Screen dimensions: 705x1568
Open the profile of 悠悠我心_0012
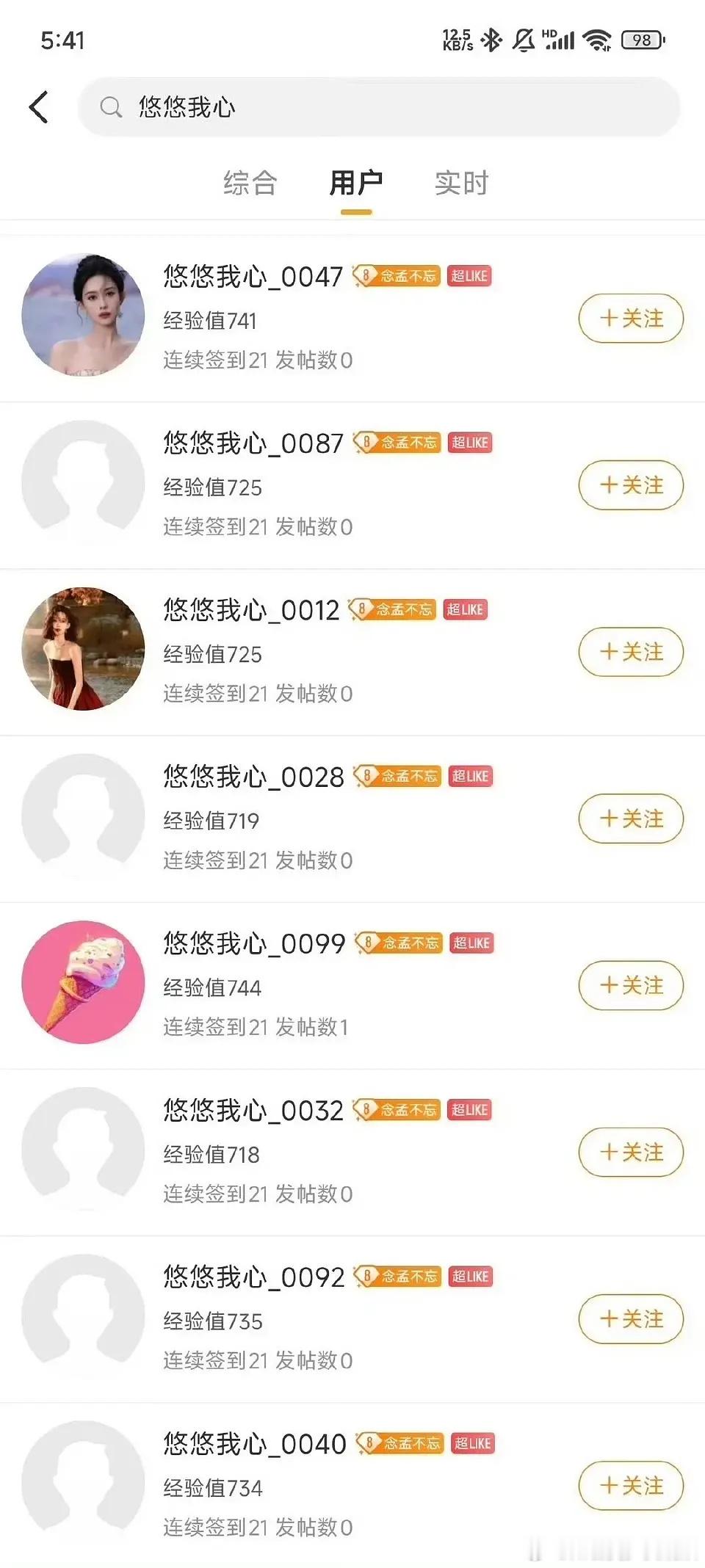[x=84, y=649]
